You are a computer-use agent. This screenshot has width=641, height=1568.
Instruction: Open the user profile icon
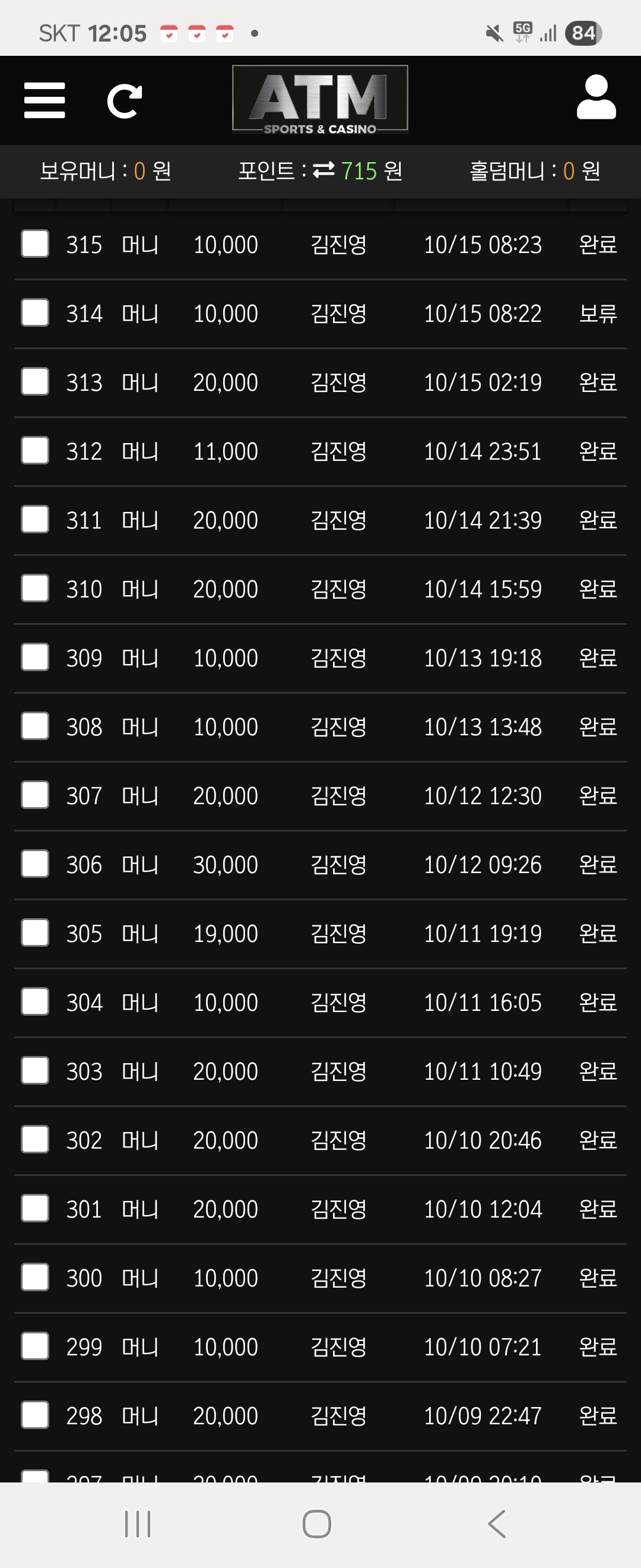click(596, 97)
